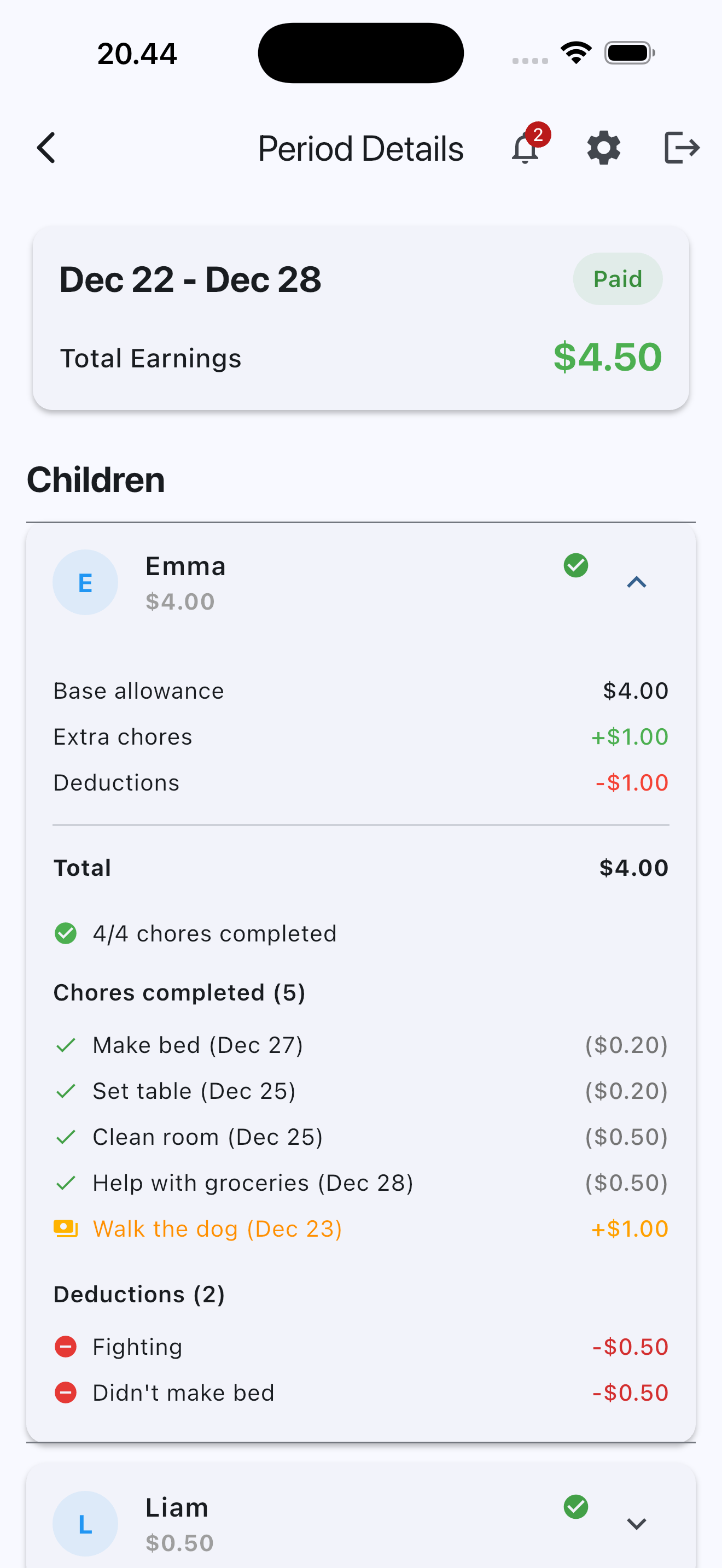Click the back arrow to leave Period Details

[x=45, y=147]
